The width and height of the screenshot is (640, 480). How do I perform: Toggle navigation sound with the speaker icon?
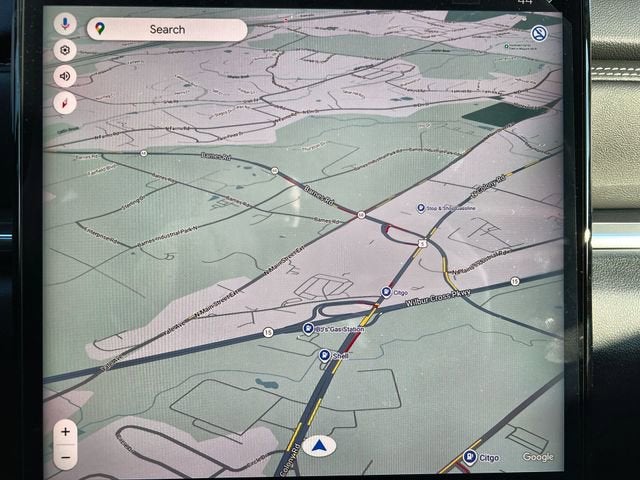tap(66, 76)
